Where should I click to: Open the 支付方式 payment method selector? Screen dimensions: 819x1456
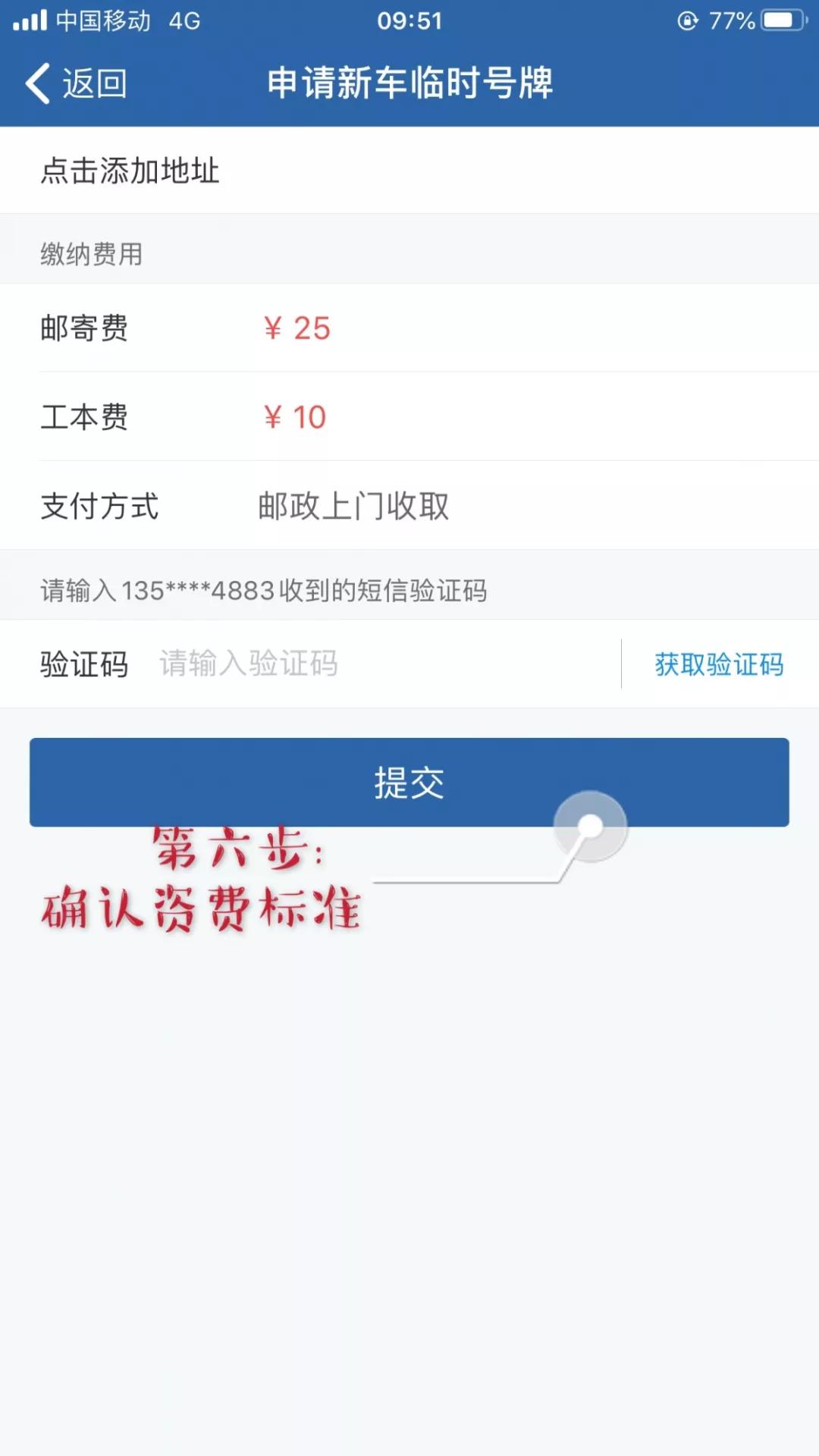click(x=409, y=508)
